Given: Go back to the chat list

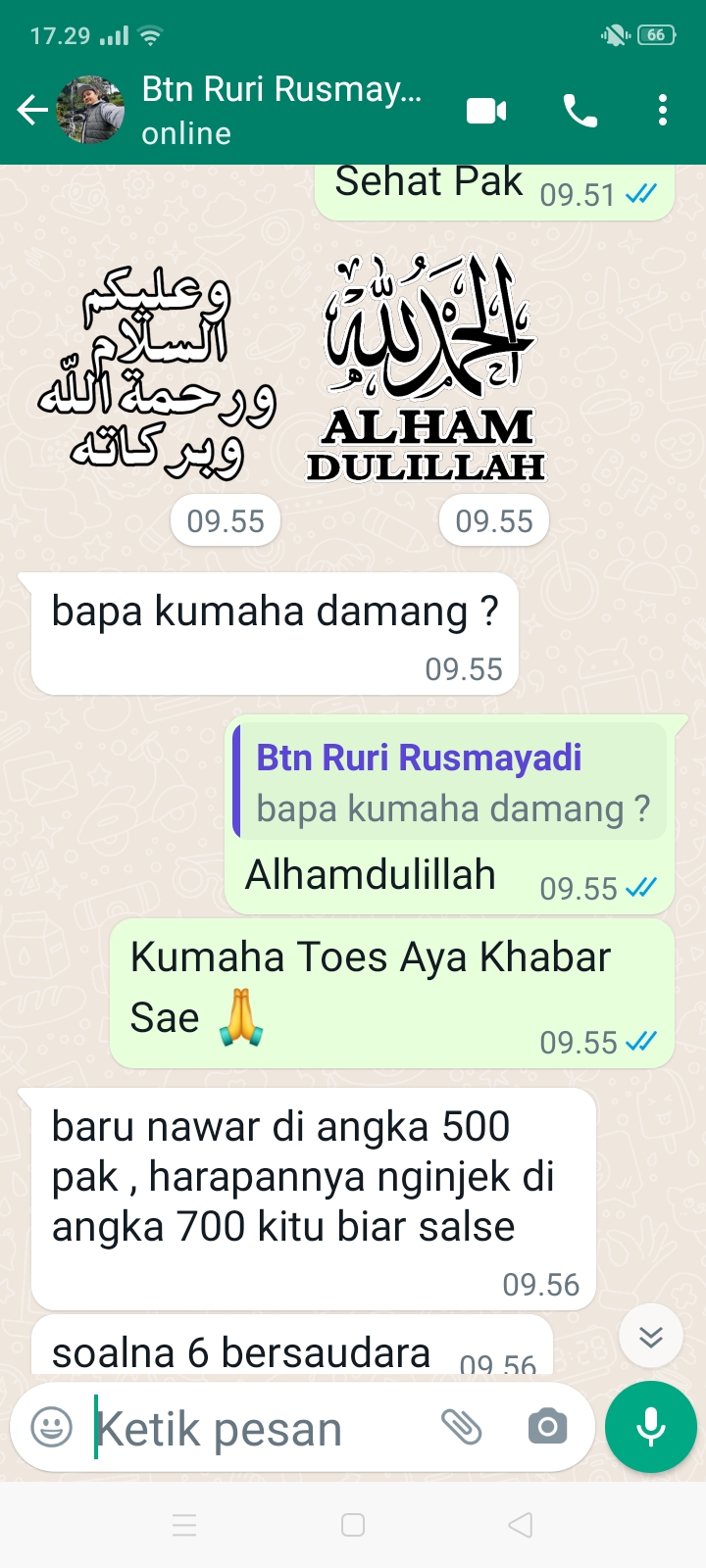Looking at the screenshot, I should click(32, 110).
